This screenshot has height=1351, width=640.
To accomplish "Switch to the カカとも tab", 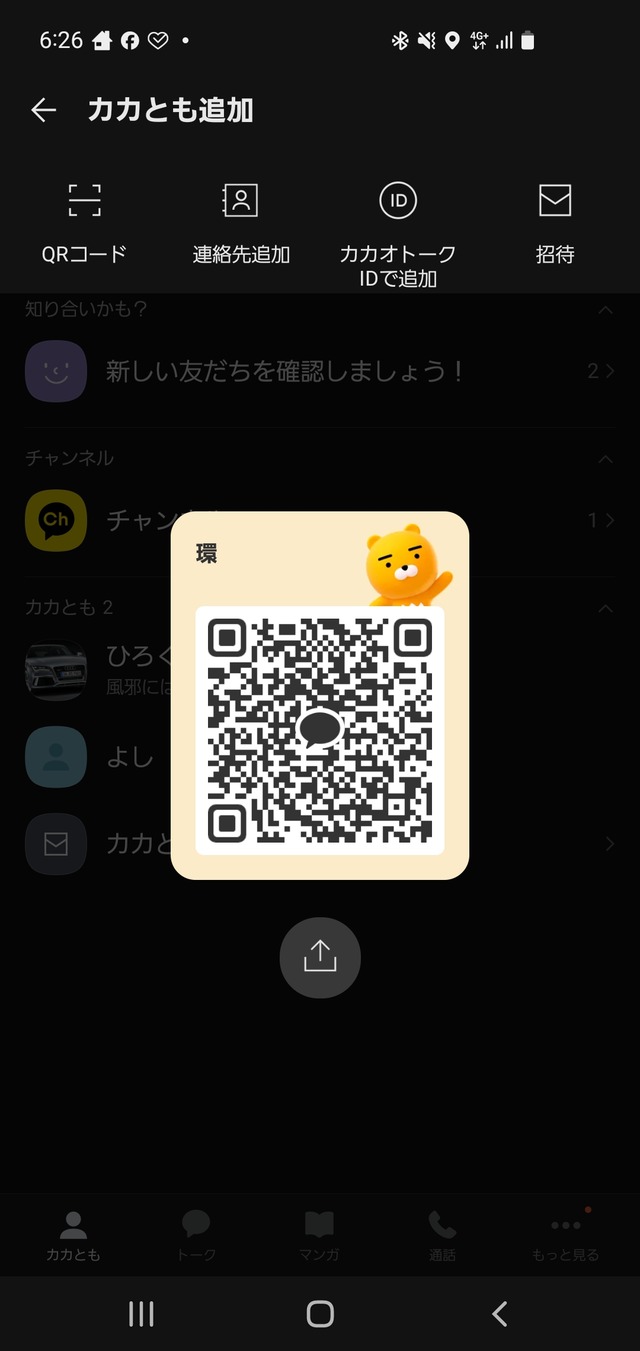I will click(x=73, y=1235).
